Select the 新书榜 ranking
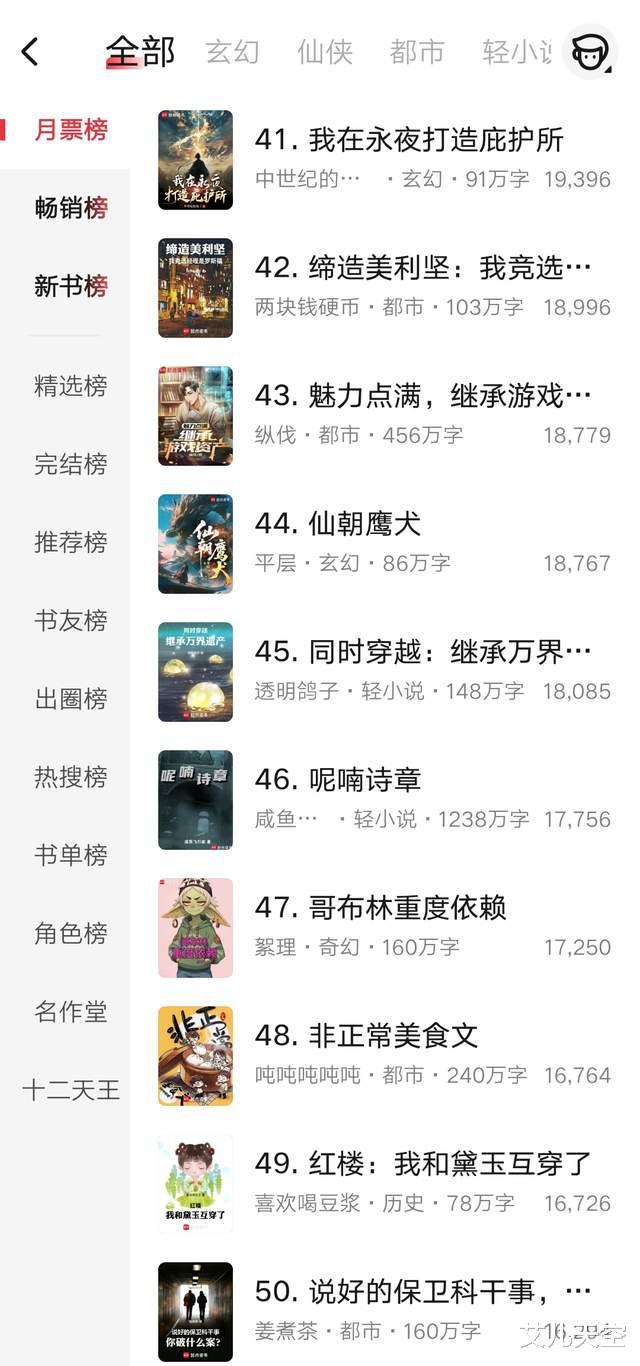This screenshot has width=640, height=1366. click(x=70, y=286)
